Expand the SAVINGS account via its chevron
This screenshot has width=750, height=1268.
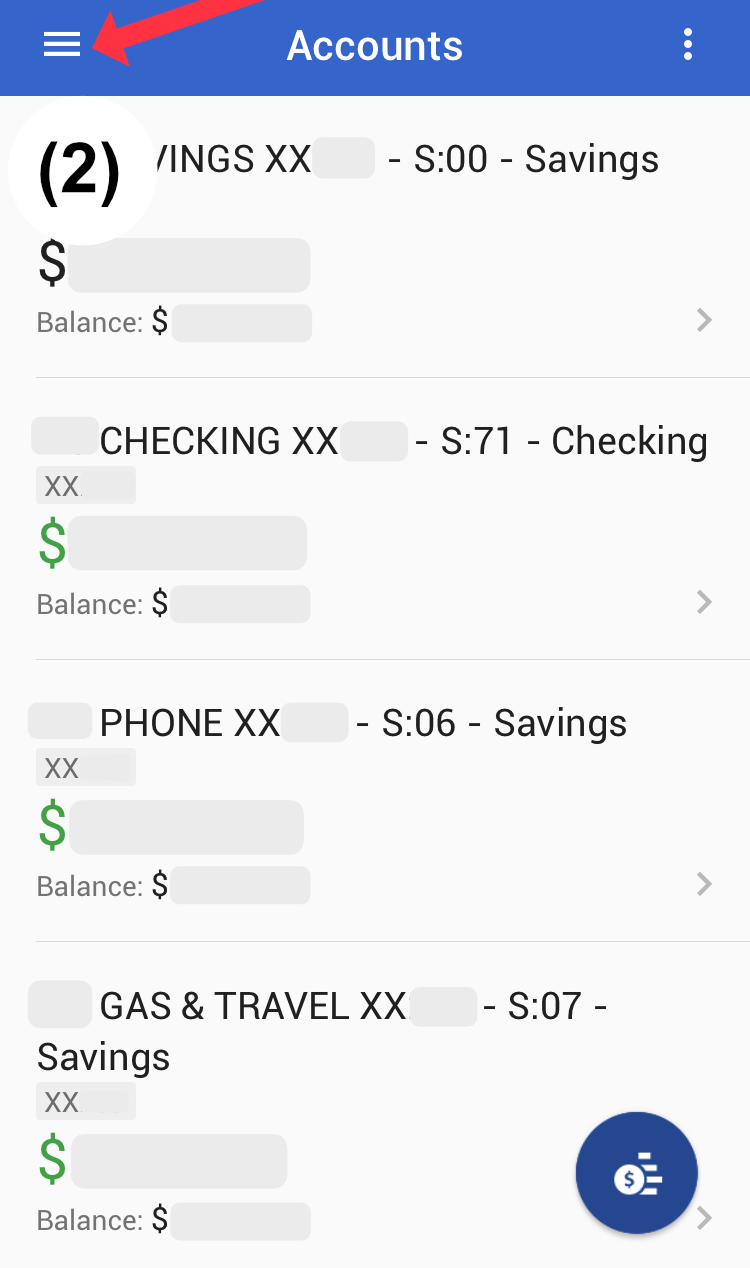[x=705, y=320]
